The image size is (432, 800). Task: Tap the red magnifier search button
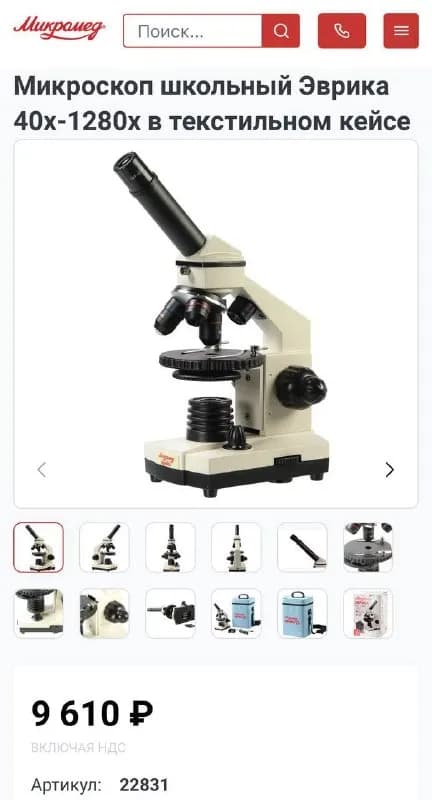[x=281, y=31]
